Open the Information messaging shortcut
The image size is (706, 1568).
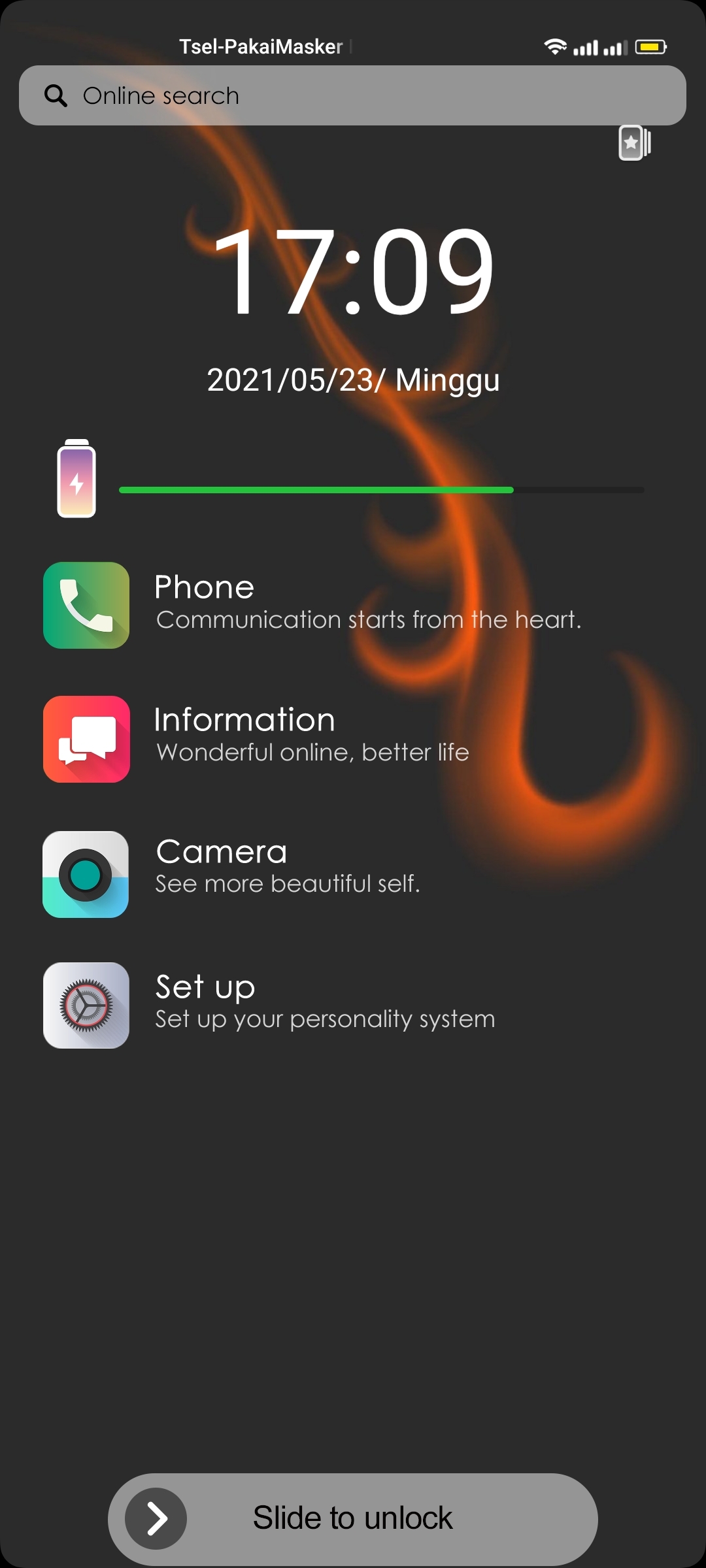click(86, 739)
